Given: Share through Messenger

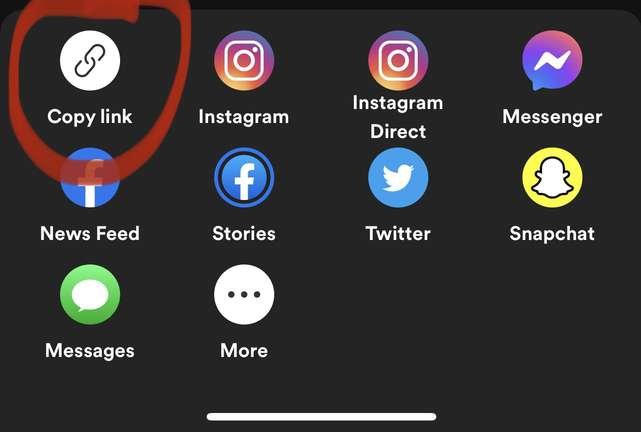Looking at the screenshot, I should [x=552, y=61].
